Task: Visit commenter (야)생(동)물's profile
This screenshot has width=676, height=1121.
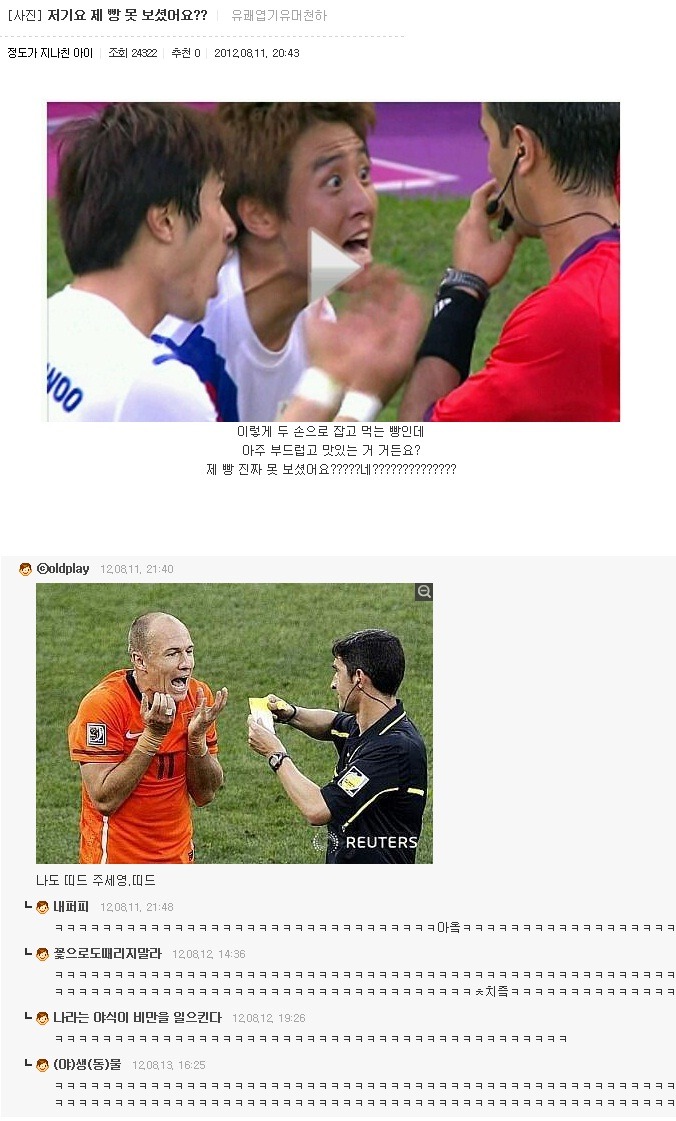Action: tap(87, 1065)
